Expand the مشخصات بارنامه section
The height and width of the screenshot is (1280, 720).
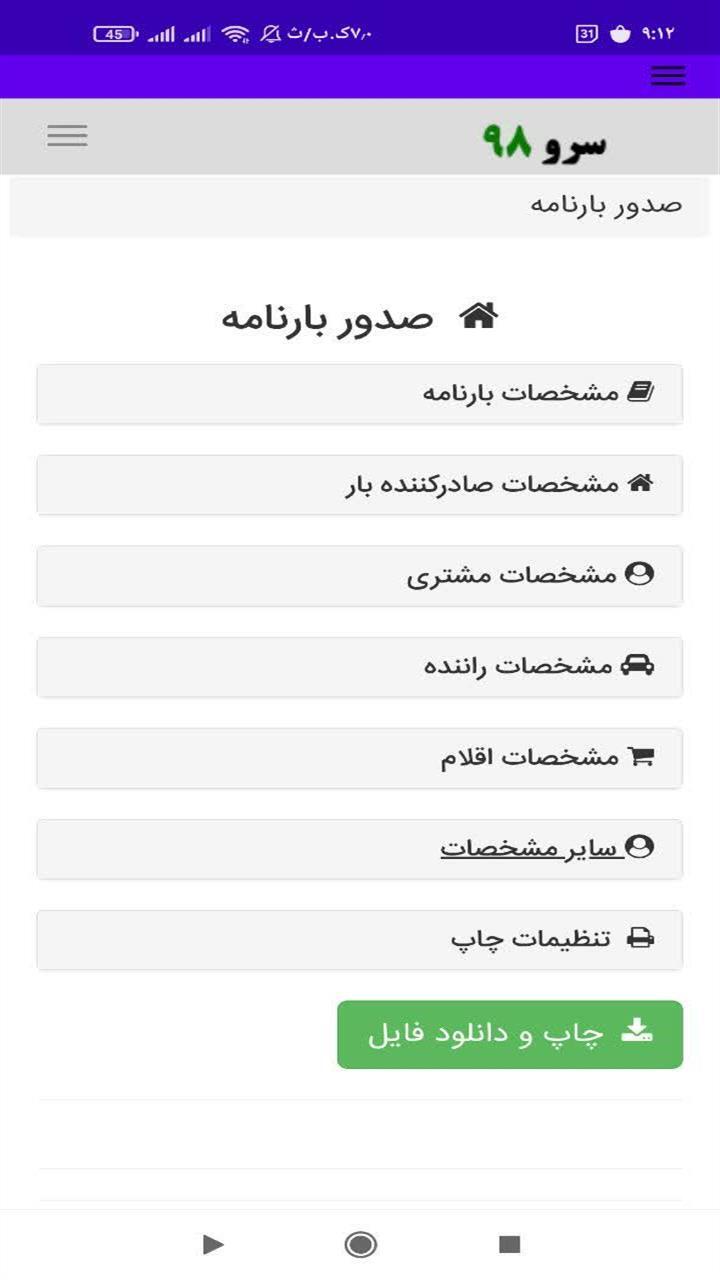click(x=360, y=393)
